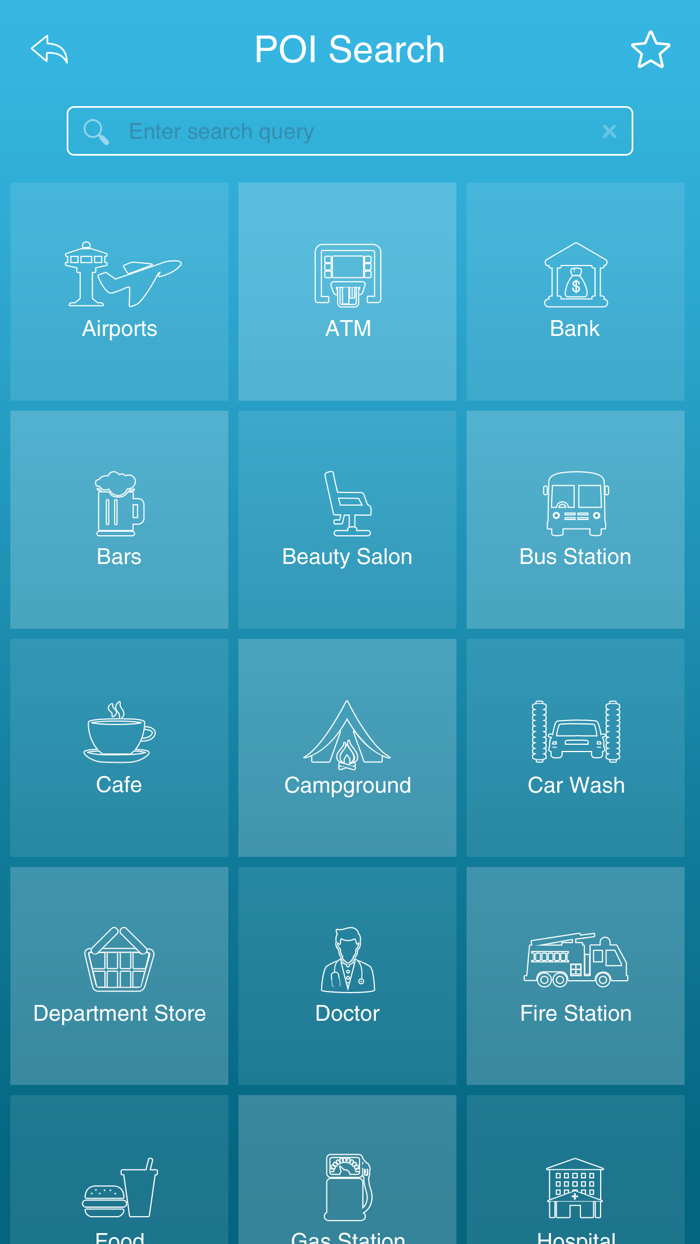Select the Bus Station tile
Screen dimensions: 700x1244
[x=575, y=519]
